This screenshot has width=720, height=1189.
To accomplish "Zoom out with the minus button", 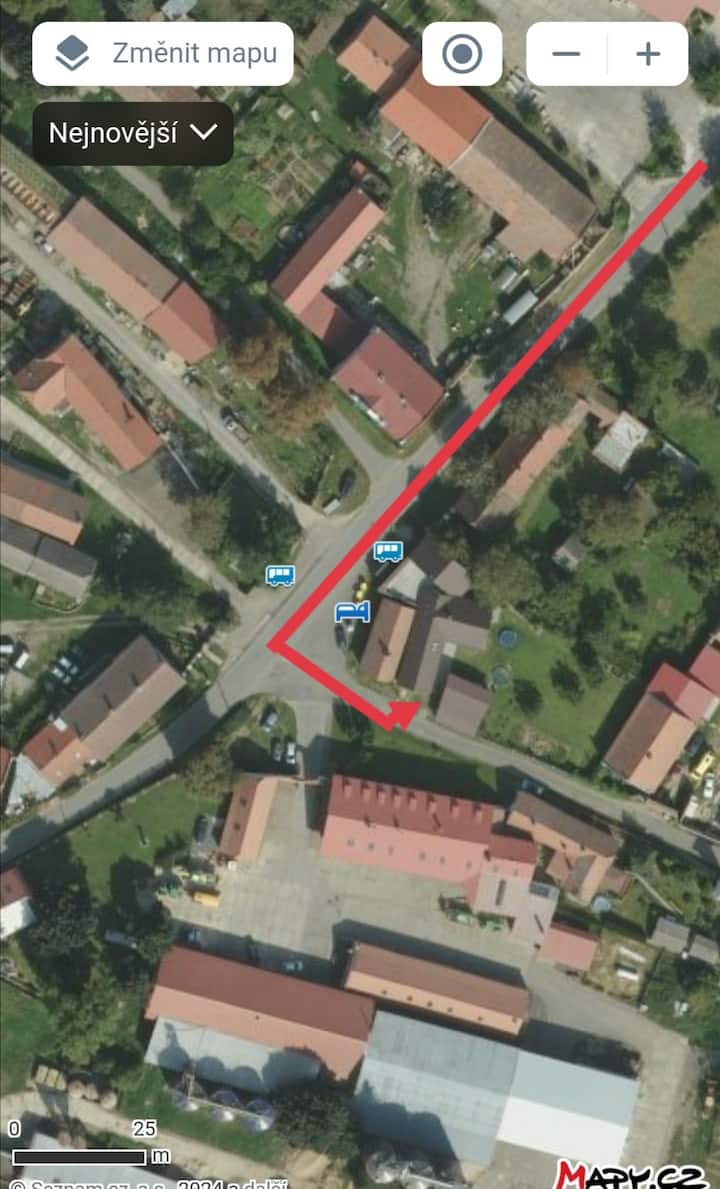I will click(566, 54).
